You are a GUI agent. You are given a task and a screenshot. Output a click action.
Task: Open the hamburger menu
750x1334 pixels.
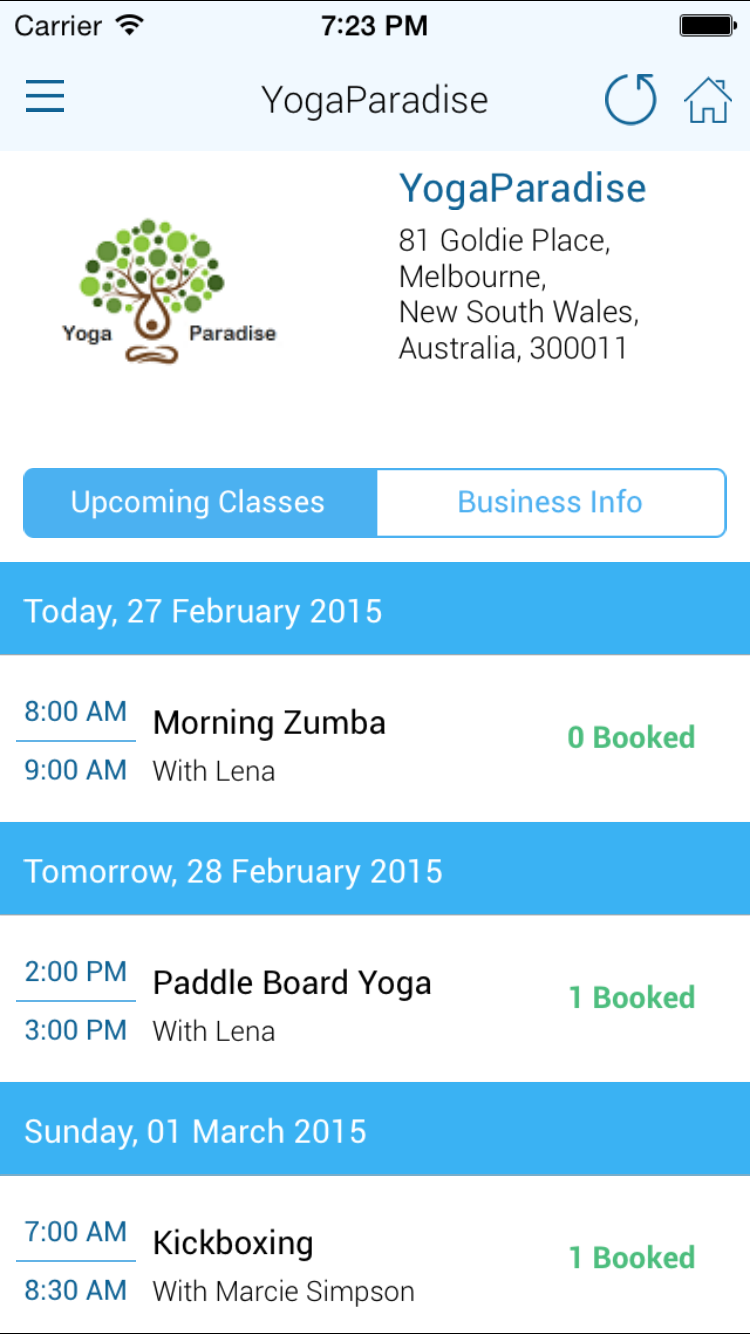pos(45,97)
